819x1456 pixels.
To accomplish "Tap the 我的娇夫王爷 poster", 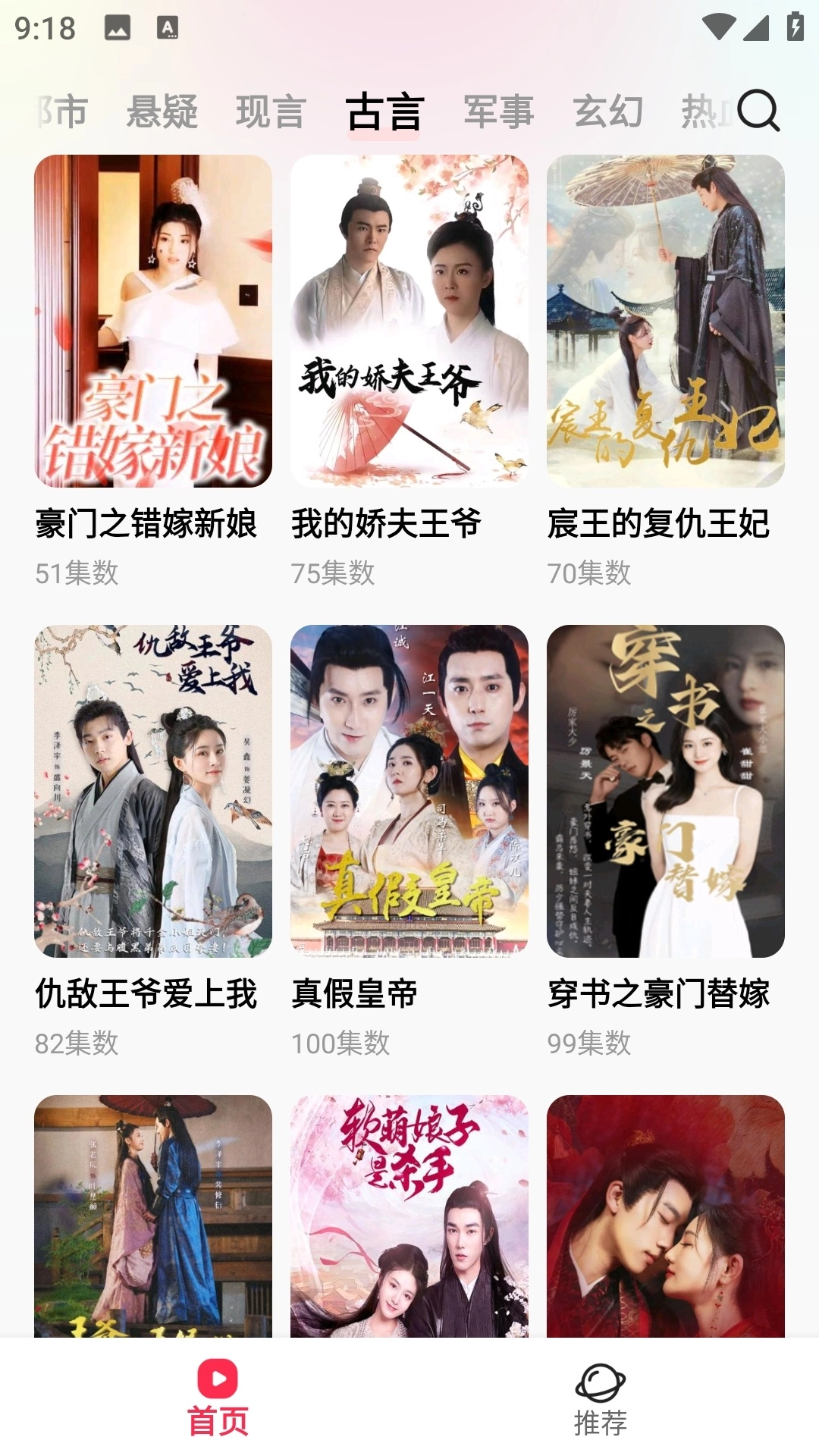I will click(408, 325).
